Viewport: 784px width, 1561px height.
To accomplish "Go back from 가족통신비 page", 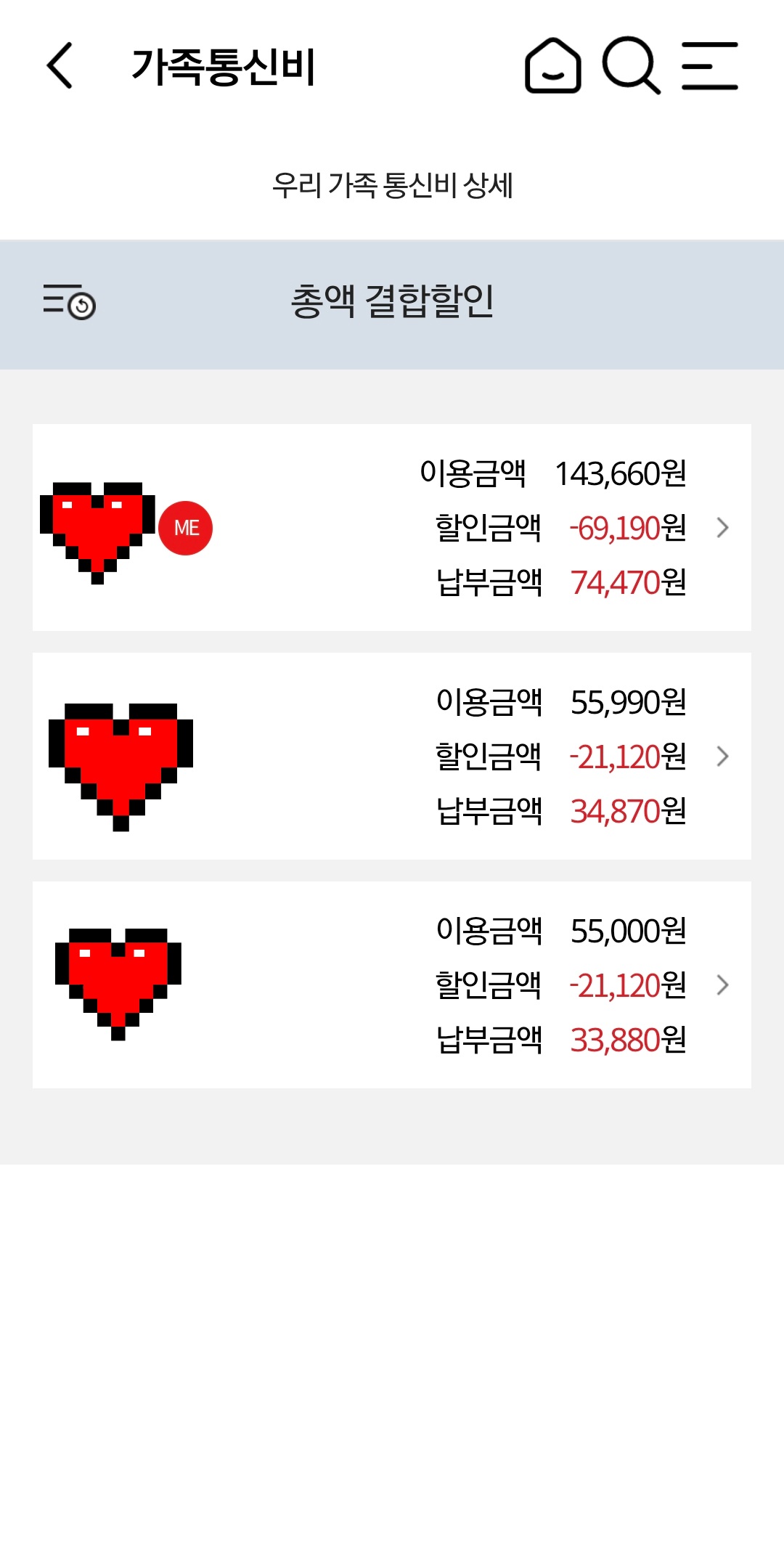I will tap(60, 65).
